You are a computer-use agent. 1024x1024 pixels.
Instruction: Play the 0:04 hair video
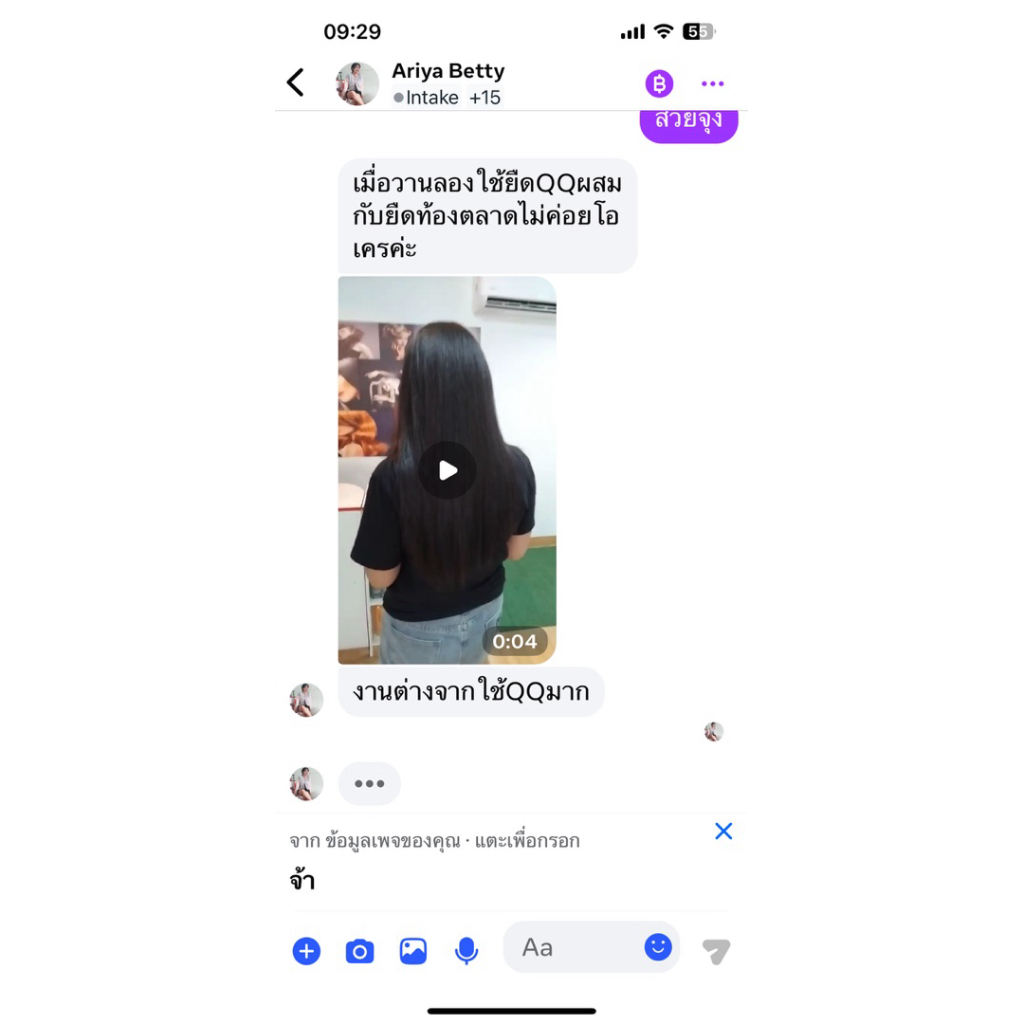point(447,470)
